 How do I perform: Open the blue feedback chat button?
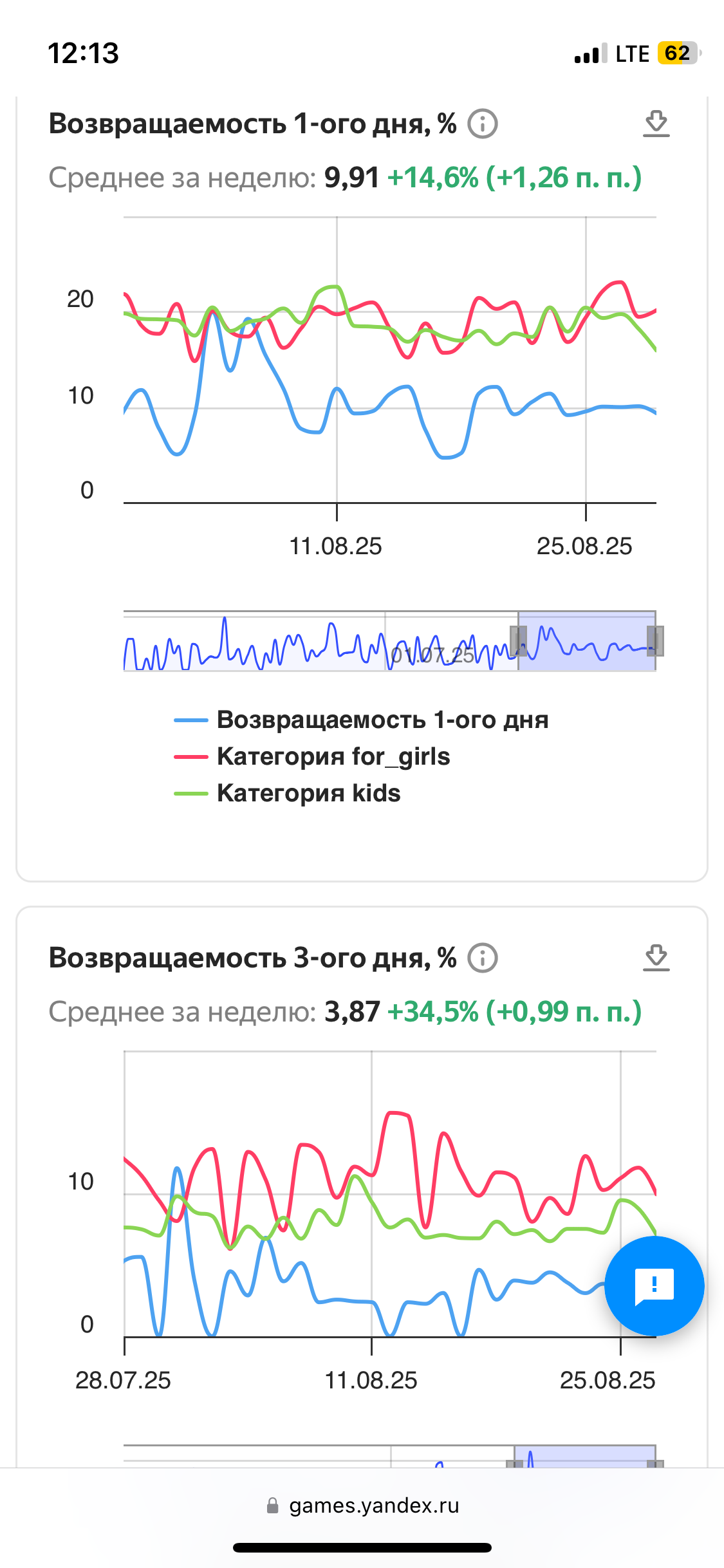(654, 1285)
